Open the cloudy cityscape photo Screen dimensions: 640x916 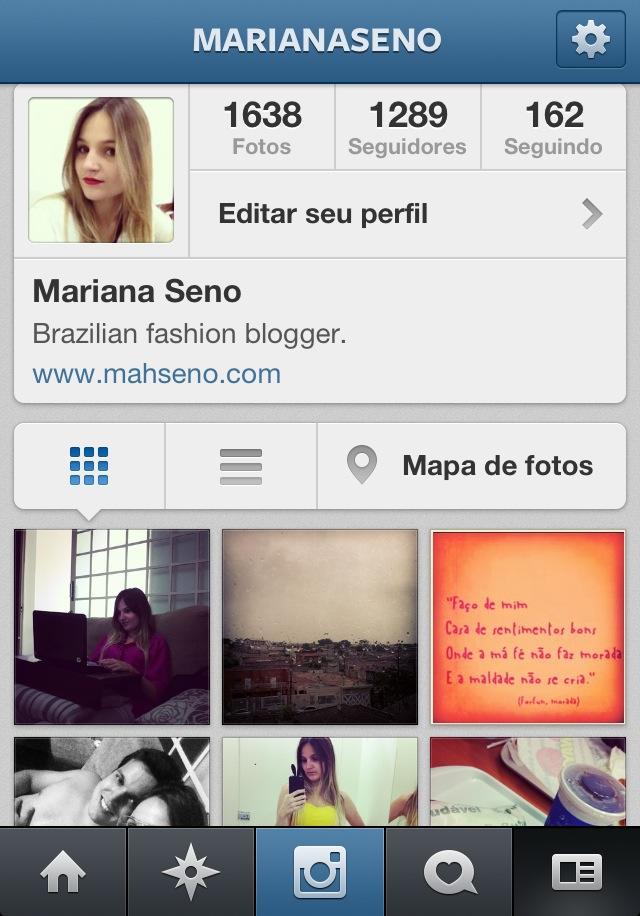point(320,627)
